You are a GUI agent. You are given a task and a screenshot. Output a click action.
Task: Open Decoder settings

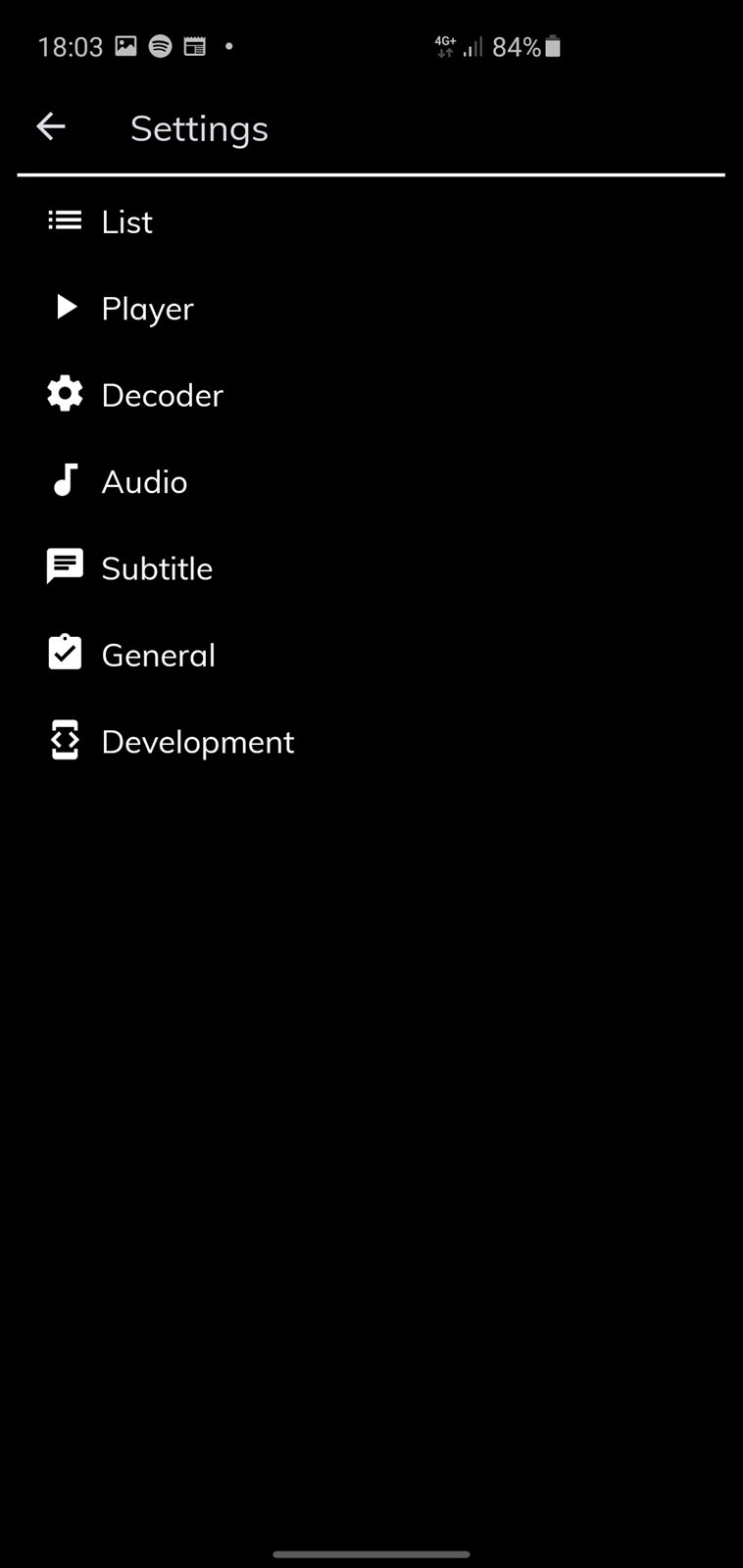(x=371, y=395)
